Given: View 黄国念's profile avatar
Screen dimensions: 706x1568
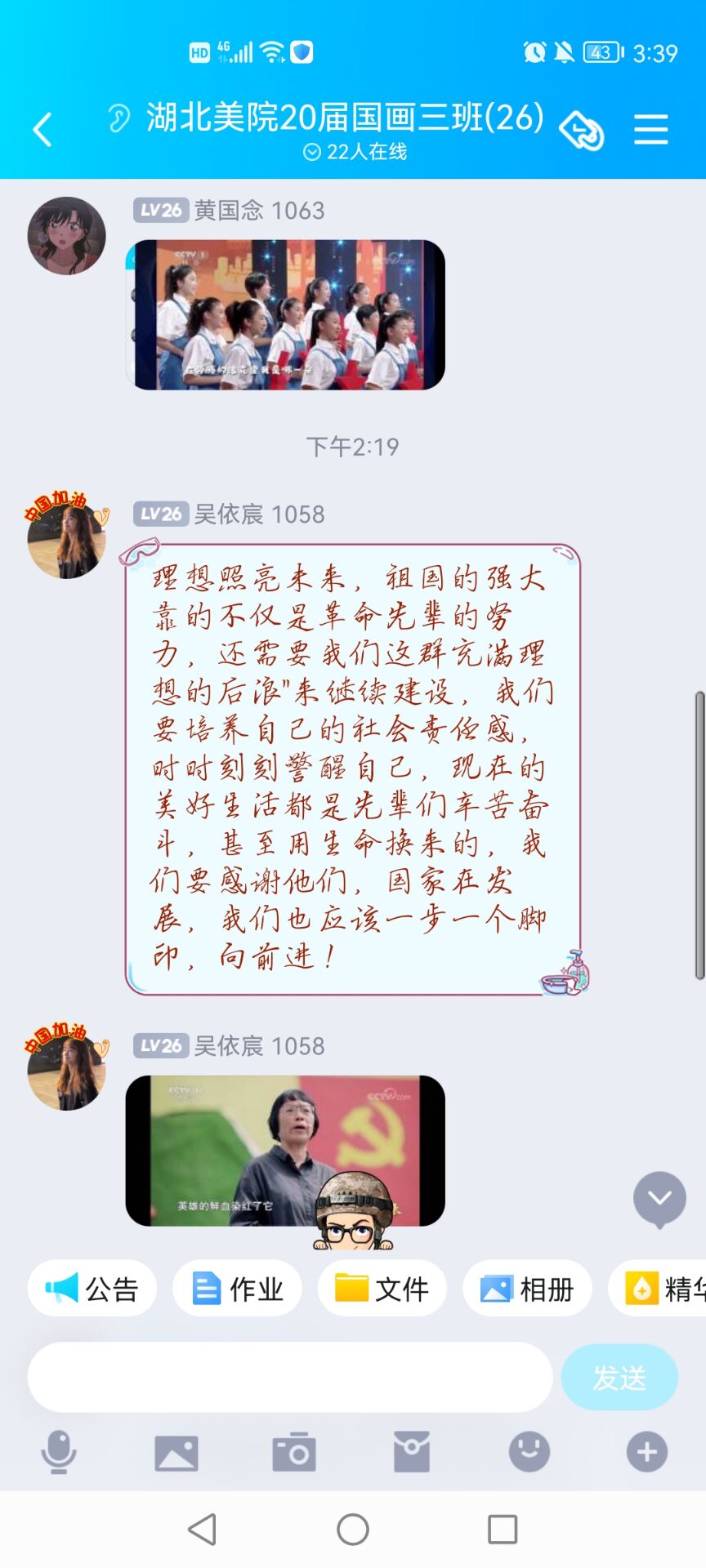Looking at the screenshot, I should 67,235.
